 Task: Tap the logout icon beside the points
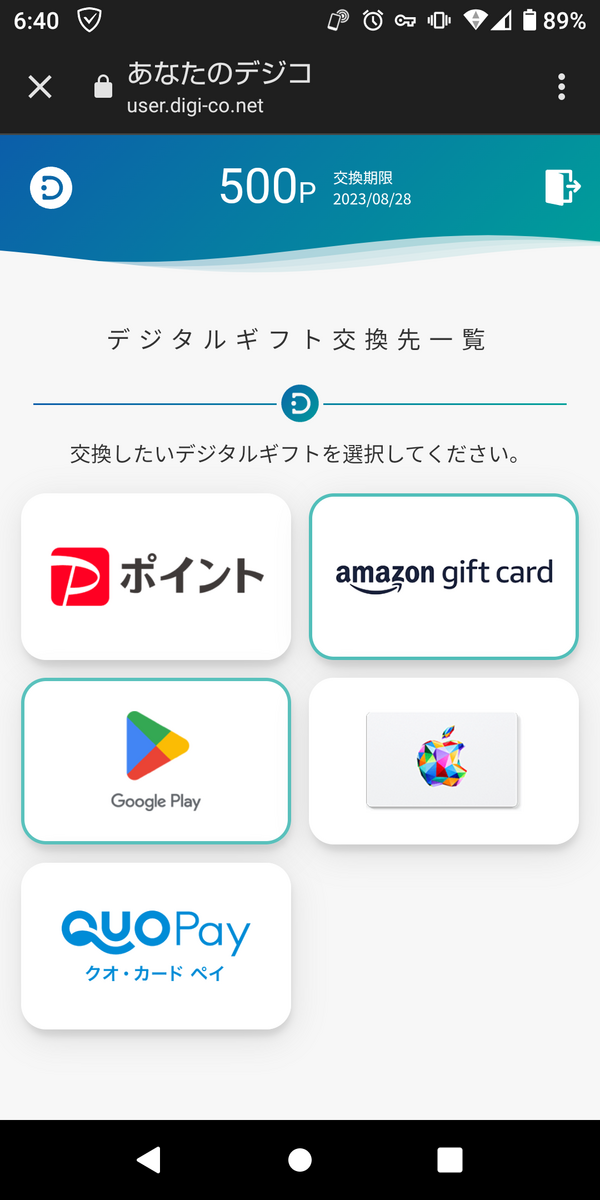click(x=562, y=187)
